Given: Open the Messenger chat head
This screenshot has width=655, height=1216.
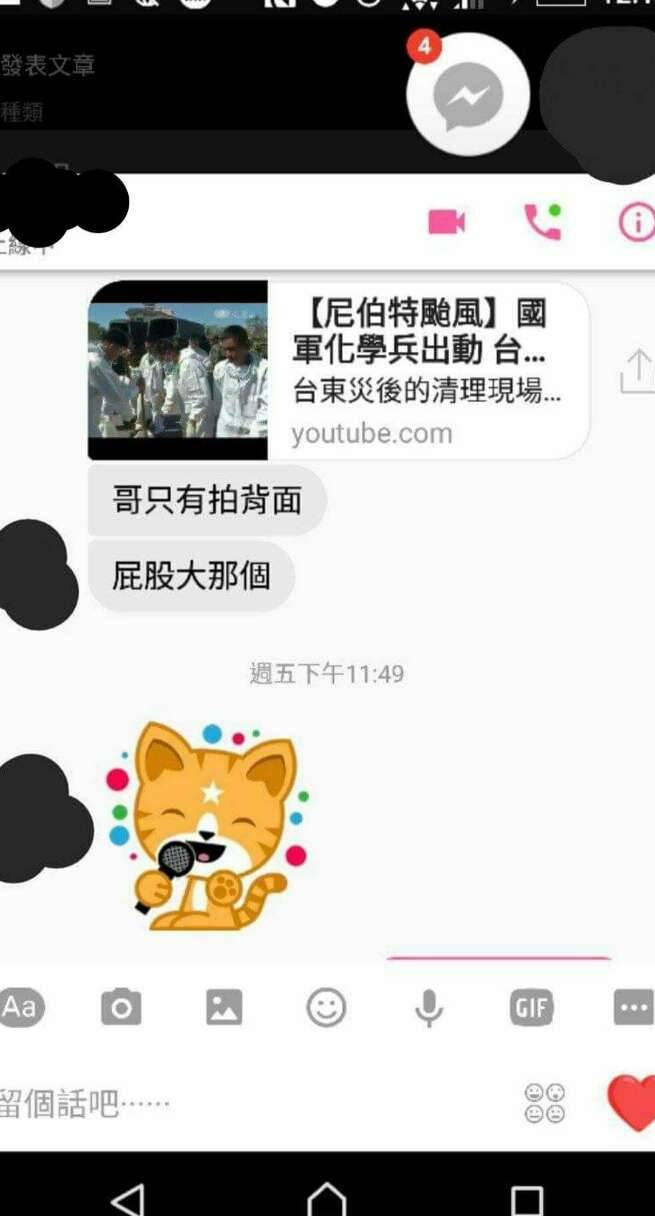Looking at the screenshot, I should (x=467, y=96).
